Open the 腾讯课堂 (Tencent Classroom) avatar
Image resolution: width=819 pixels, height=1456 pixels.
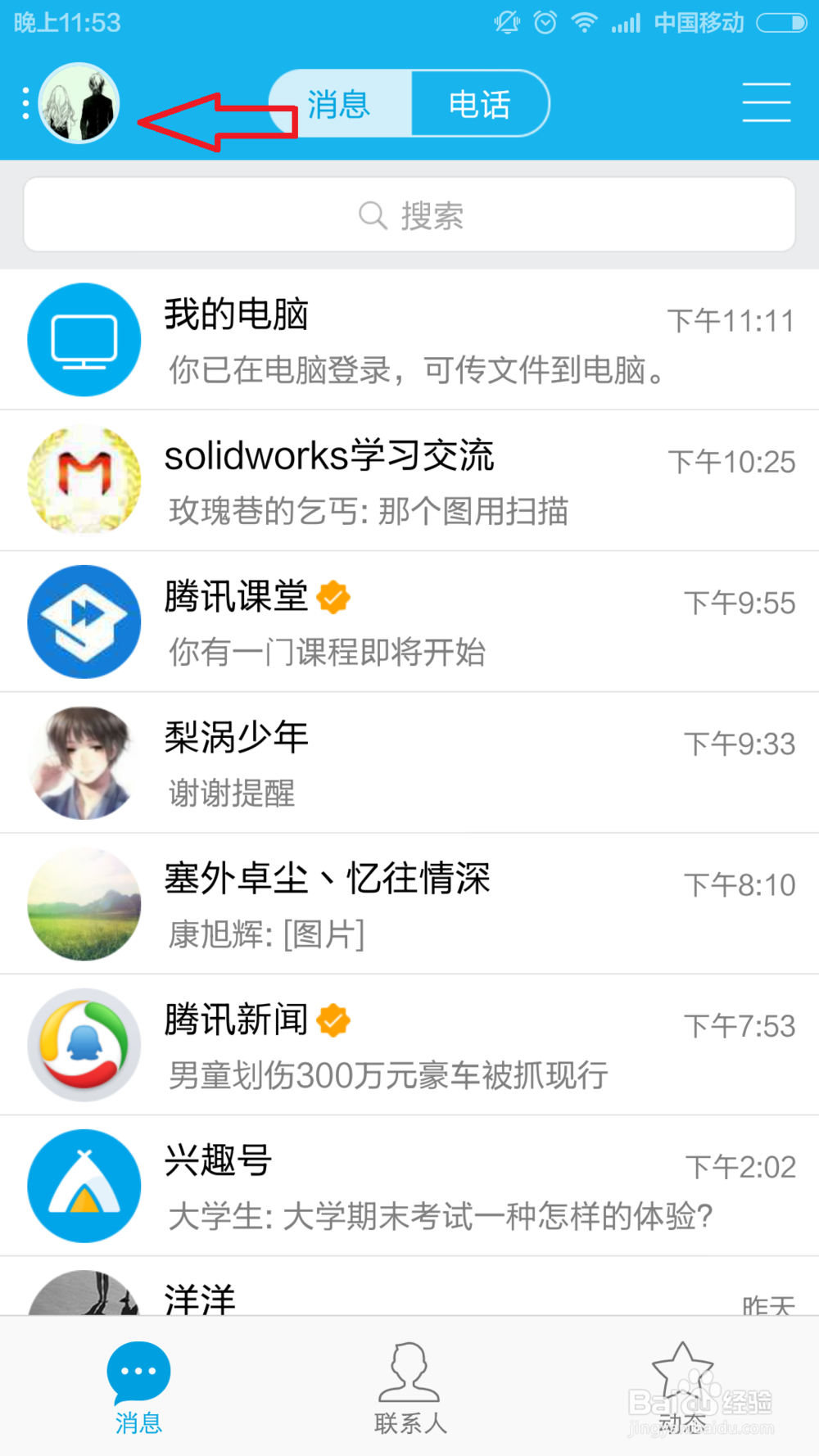(84, 622)
